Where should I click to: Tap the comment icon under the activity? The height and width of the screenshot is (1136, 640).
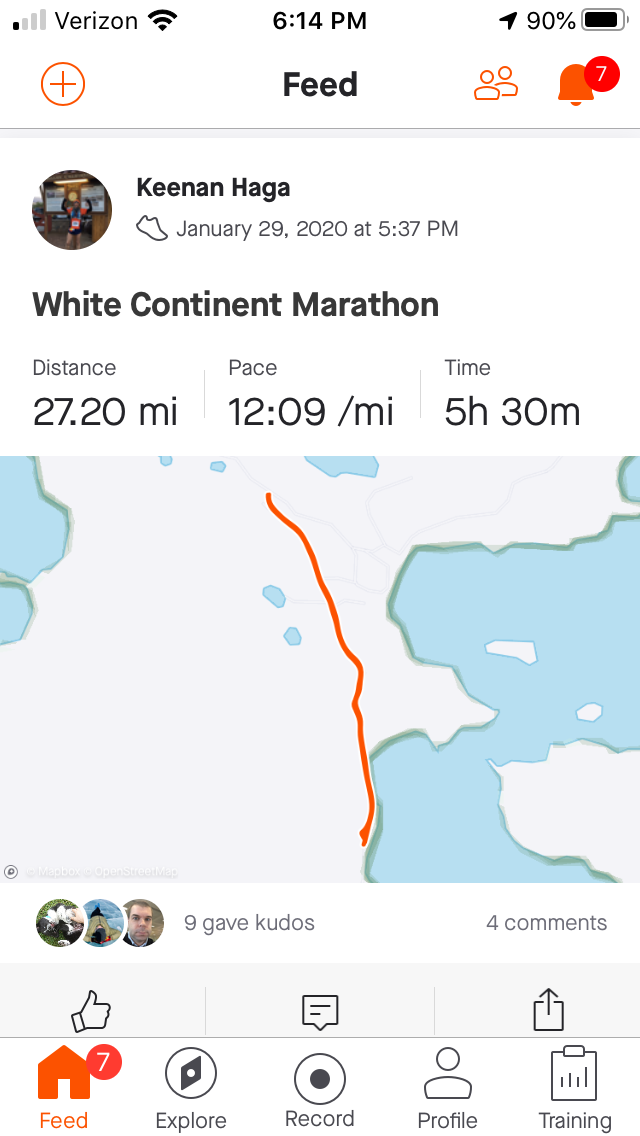320,1011
